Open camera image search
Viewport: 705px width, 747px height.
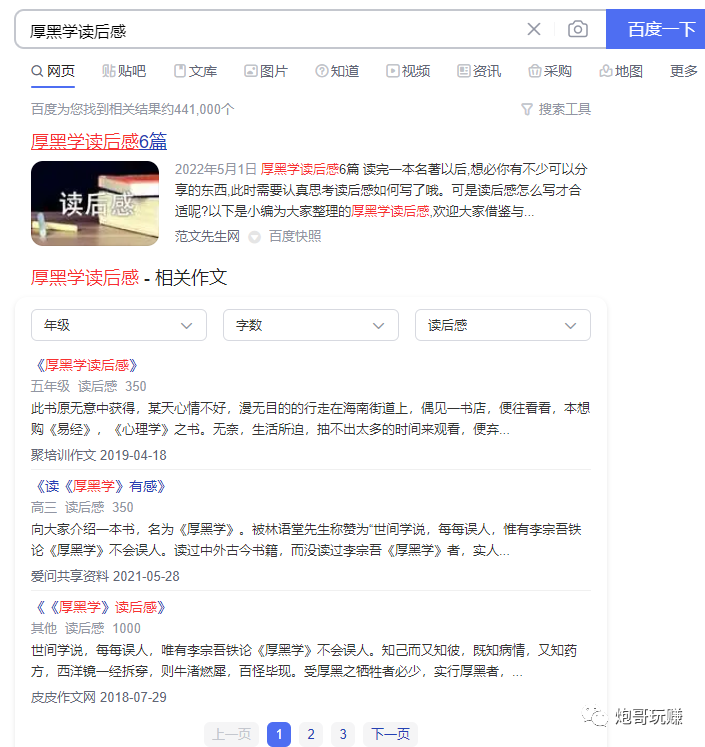click(578, 30)
